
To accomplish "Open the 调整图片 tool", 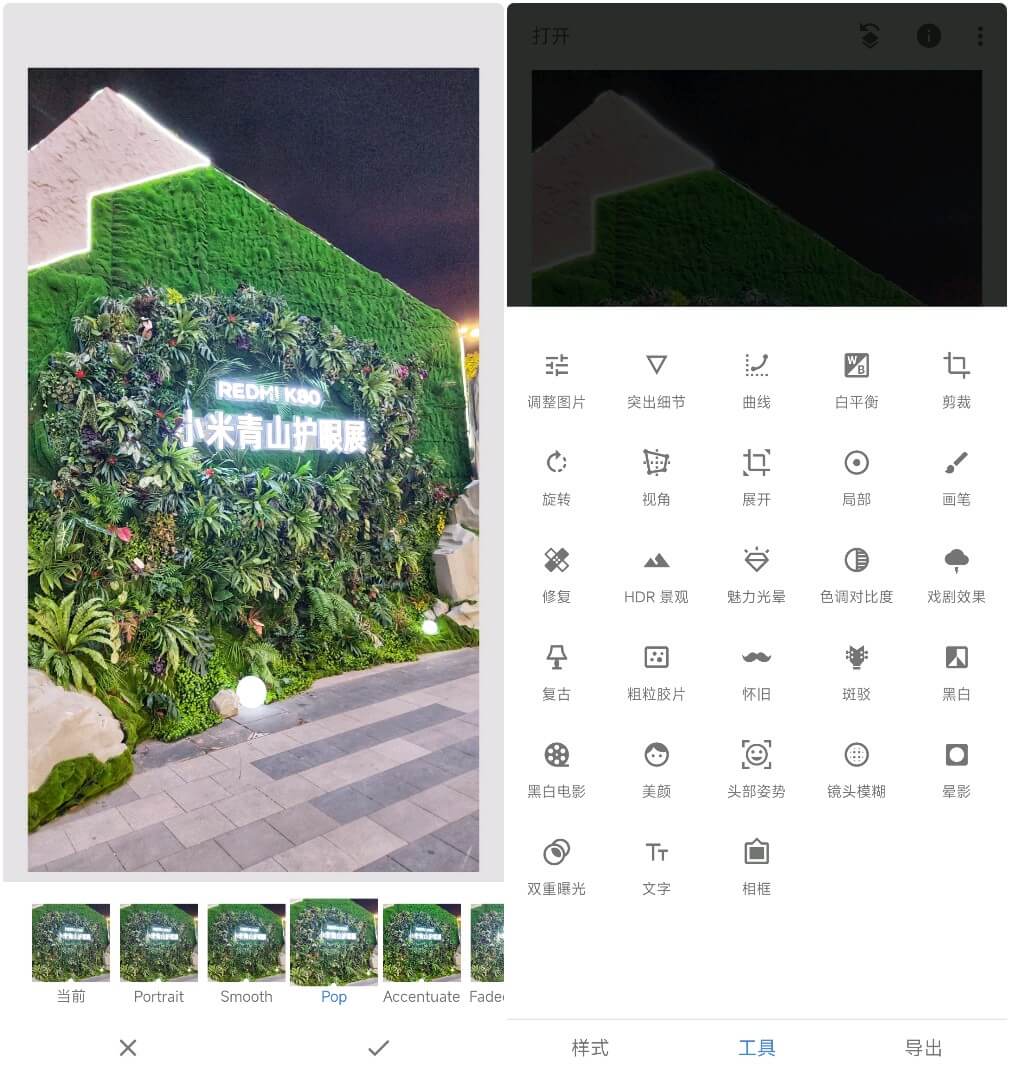I will 556,379.
